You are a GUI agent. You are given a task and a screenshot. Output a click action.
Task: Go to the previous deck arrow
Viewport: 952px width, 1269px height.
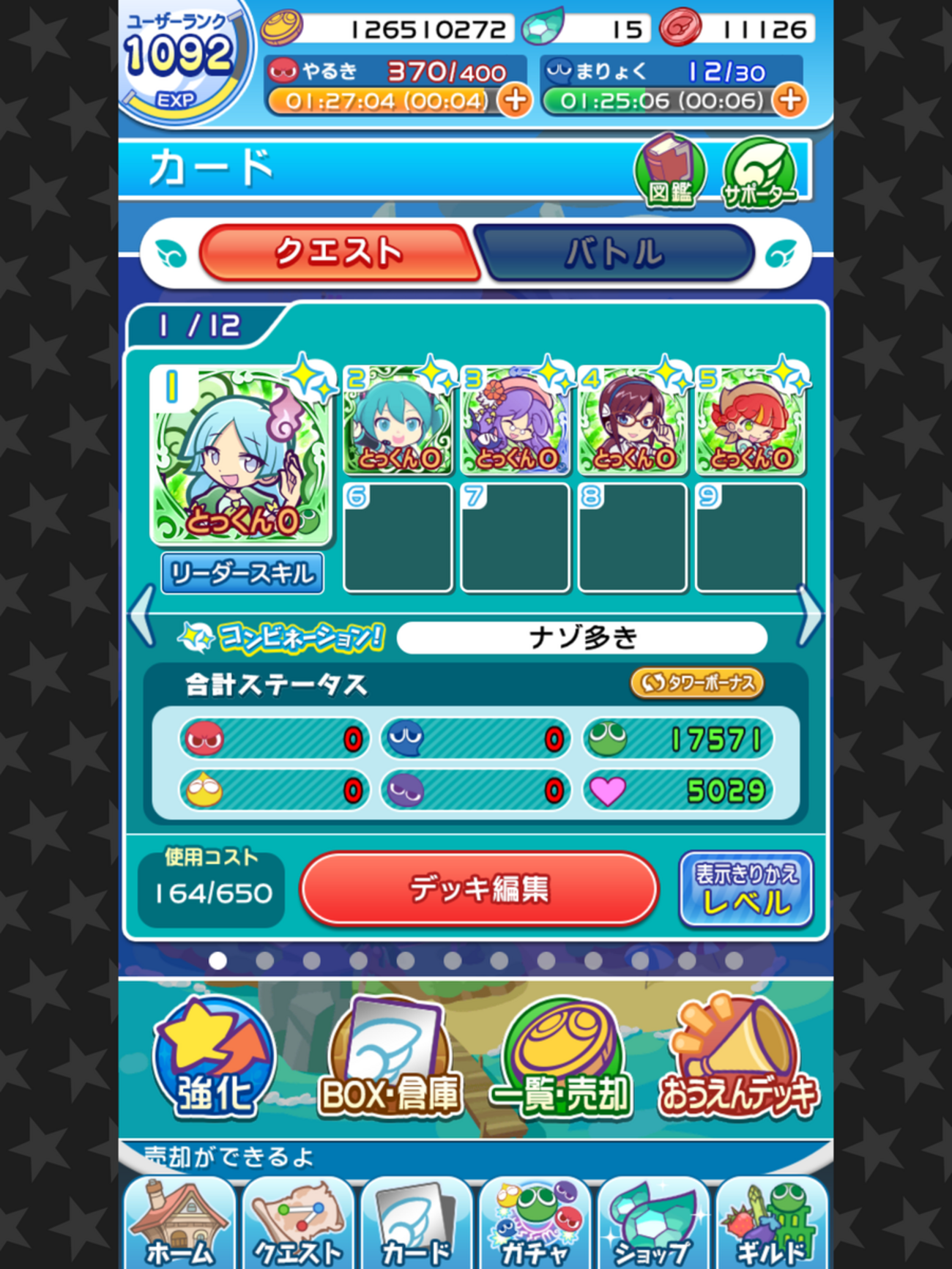[142, 615]
